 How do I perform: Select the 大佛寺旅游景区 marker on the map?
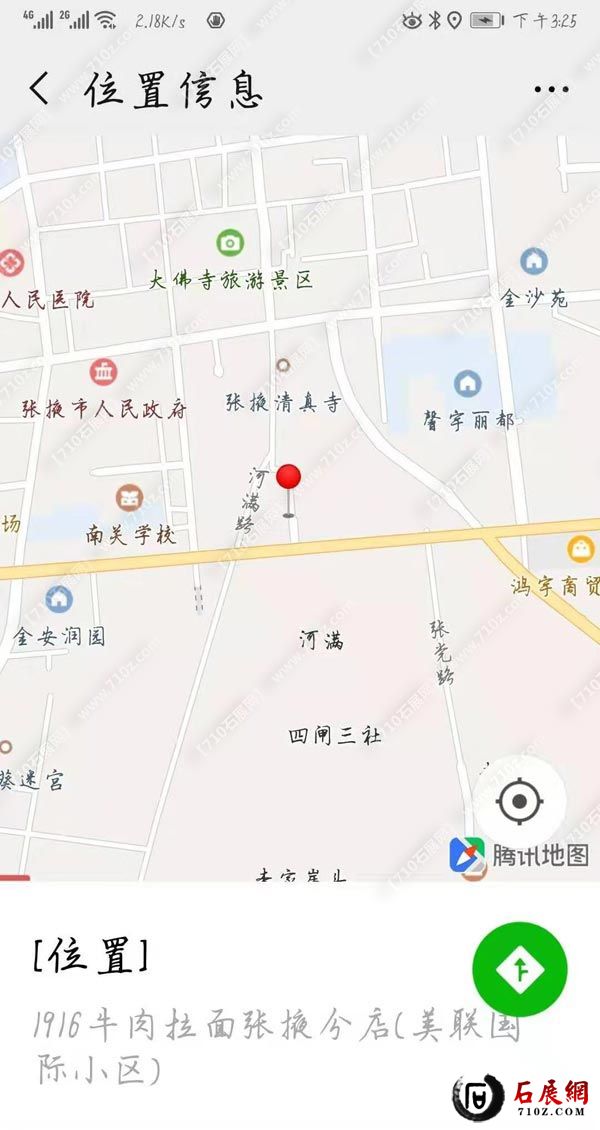(x=230, y=243)
